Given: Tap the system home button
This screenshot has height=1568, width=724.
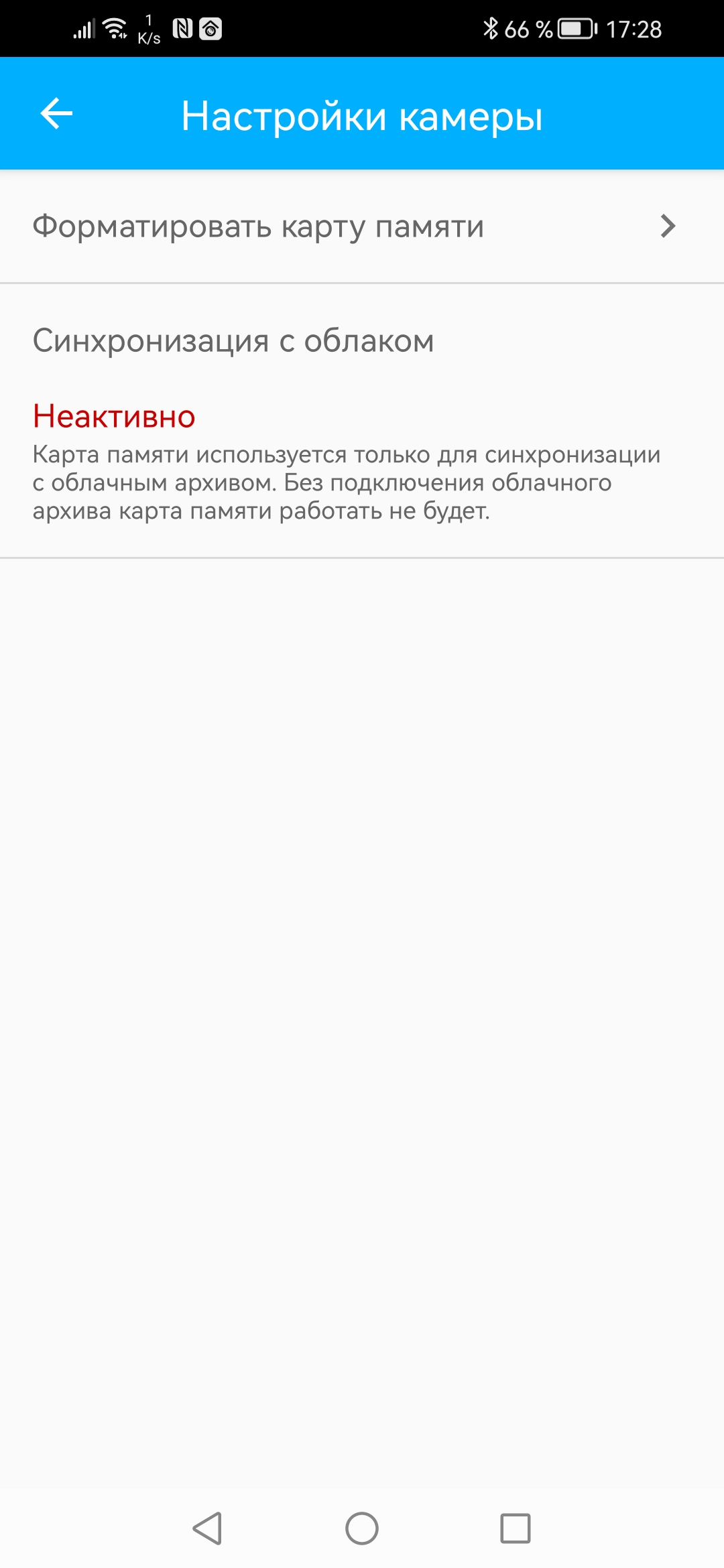Looking at the screenshot, I should (362, 1528).
